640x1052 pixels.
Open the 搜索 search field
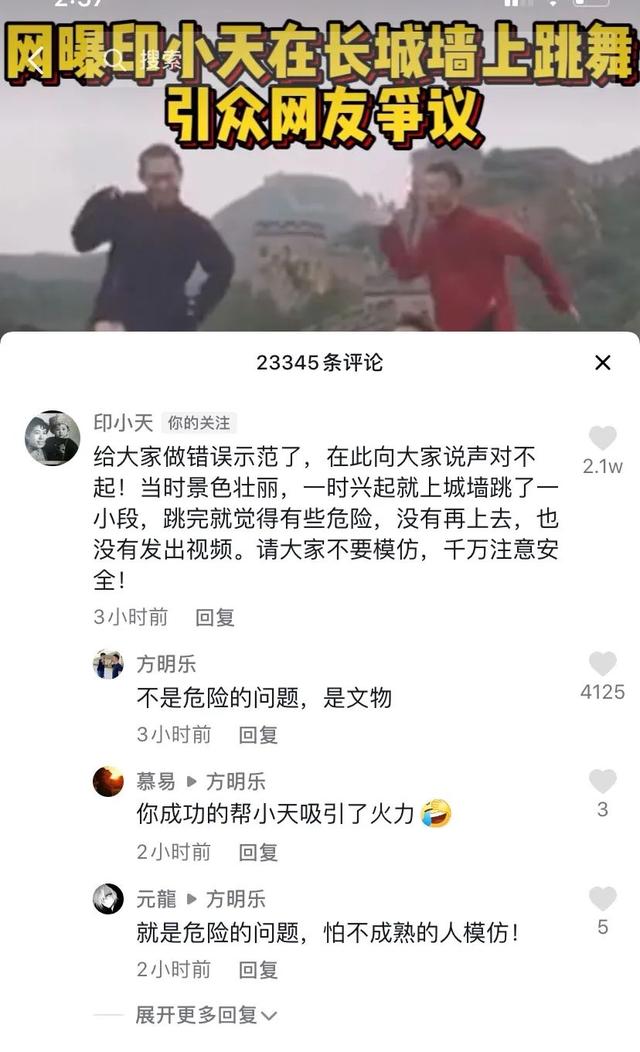(144, 60)
